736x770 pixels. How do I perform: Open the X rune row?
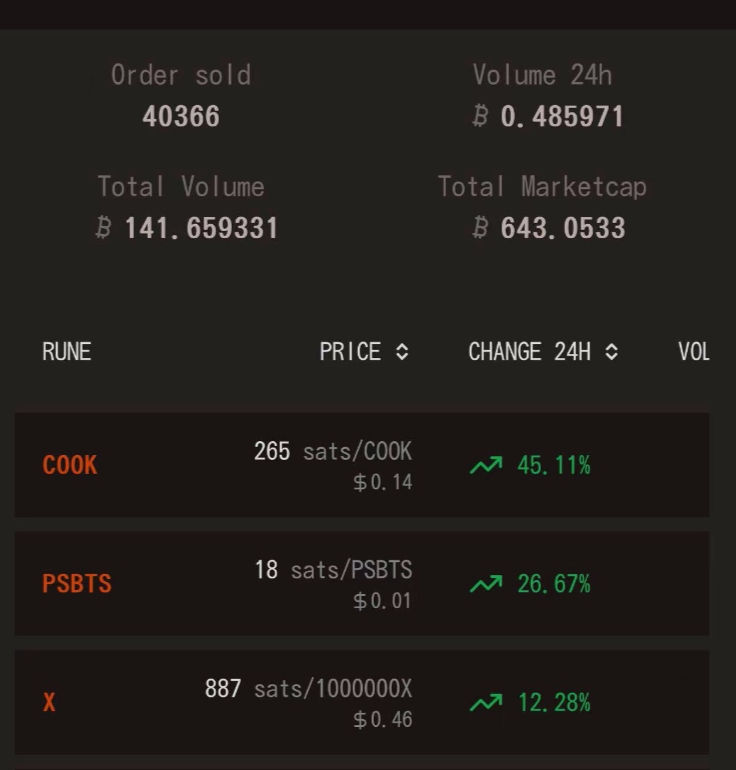(49, 702)
